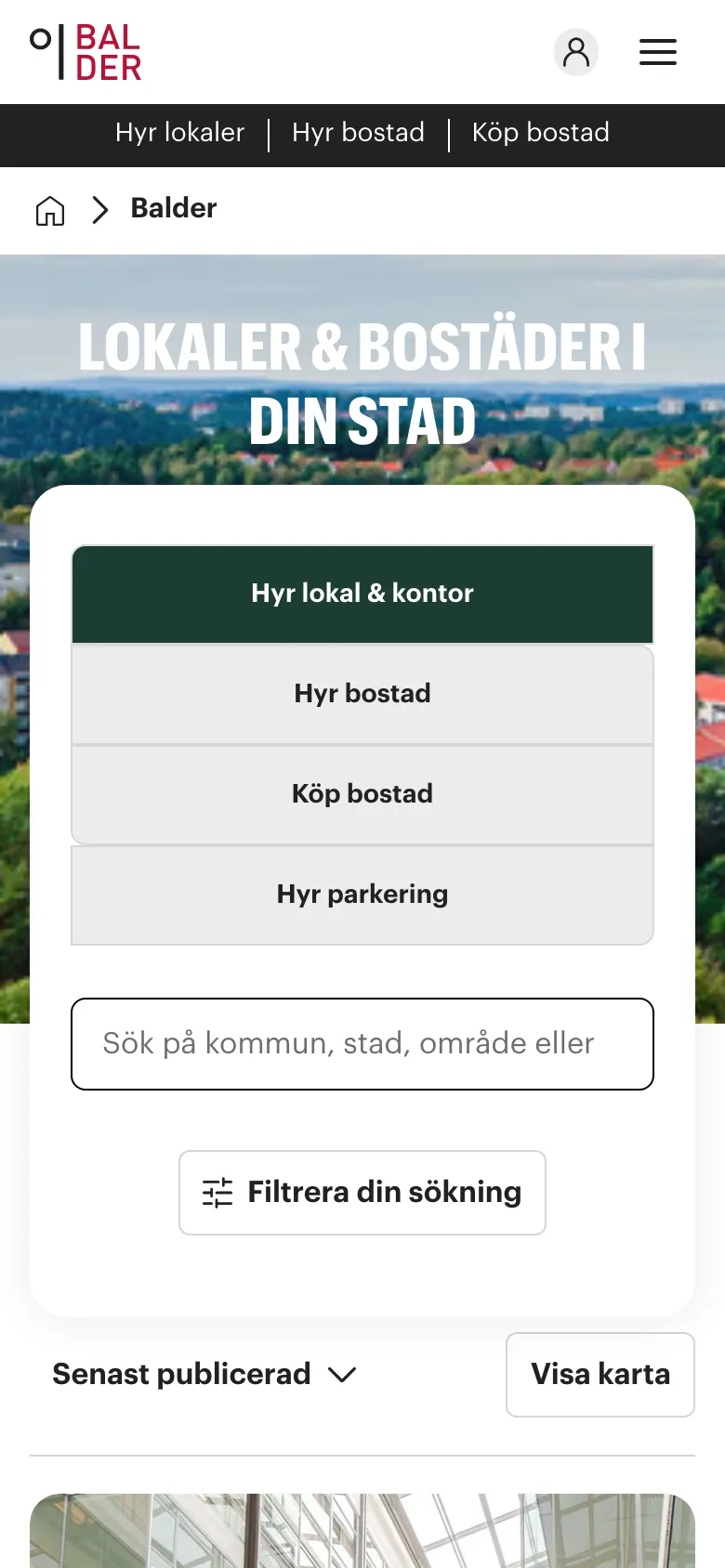The image size is (725, 1568).
Task: Tap the home breadcrumb icon
Action: pos(50,210)
